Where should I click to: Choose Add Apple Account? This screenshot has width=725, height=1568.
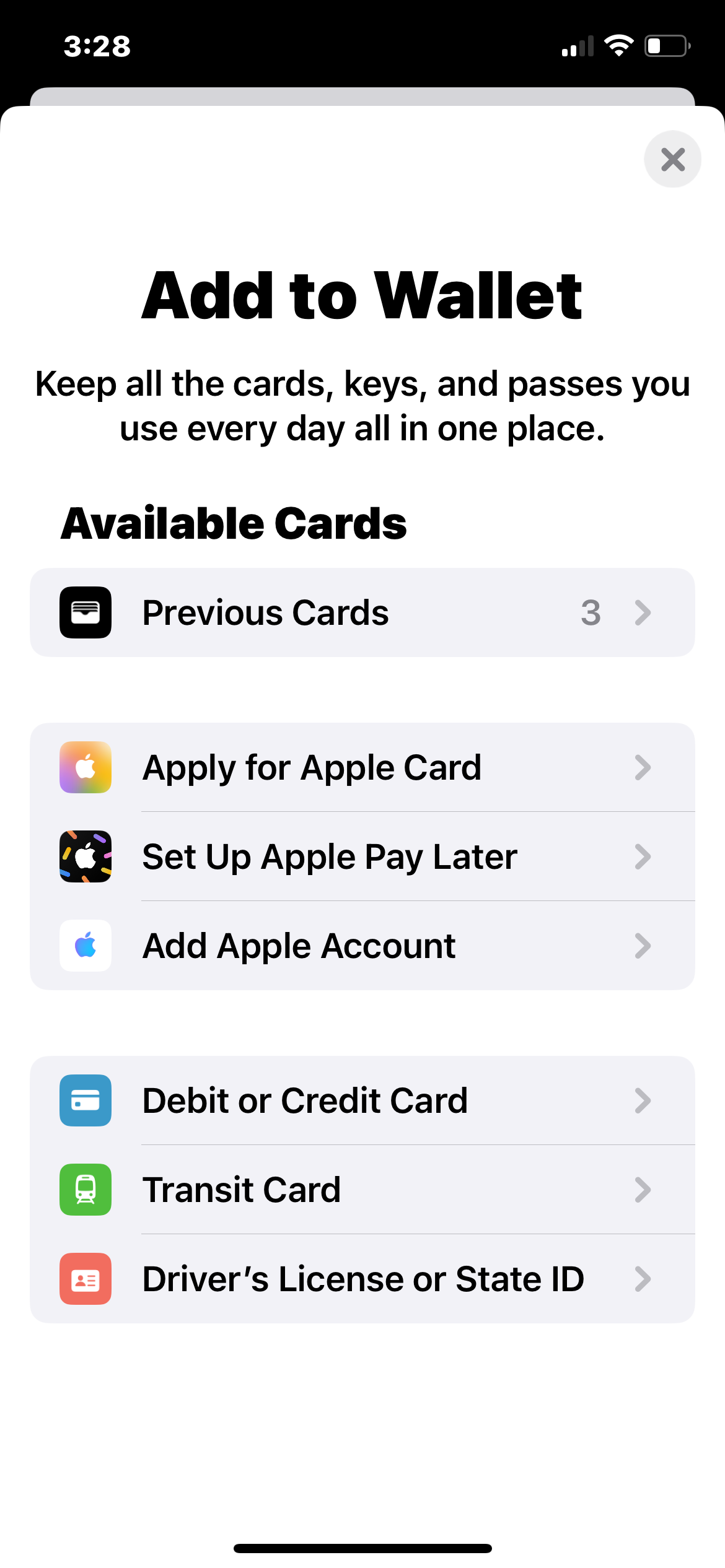tap(362, 946)
